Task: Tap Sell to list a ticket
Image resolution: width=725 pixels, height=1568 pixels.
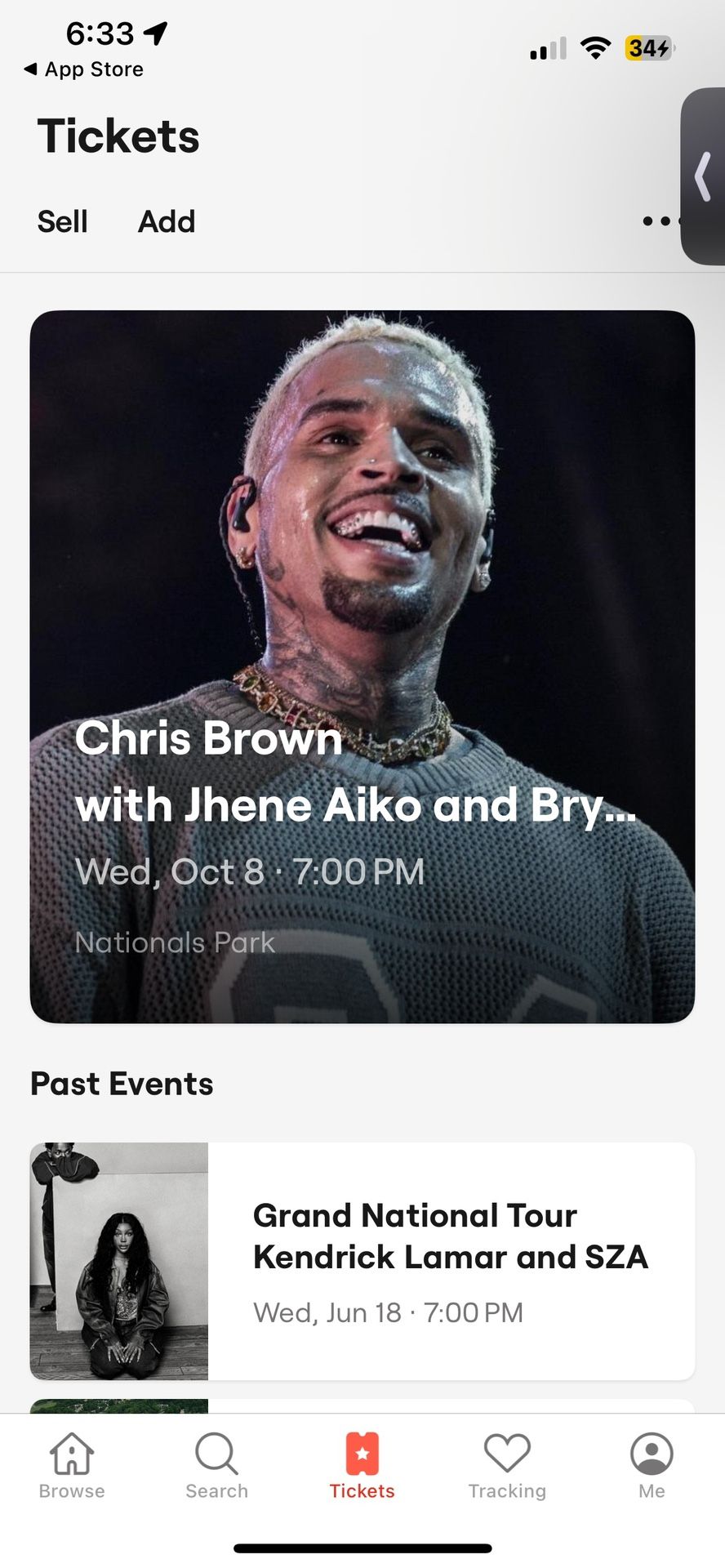Action: [61, 221]
